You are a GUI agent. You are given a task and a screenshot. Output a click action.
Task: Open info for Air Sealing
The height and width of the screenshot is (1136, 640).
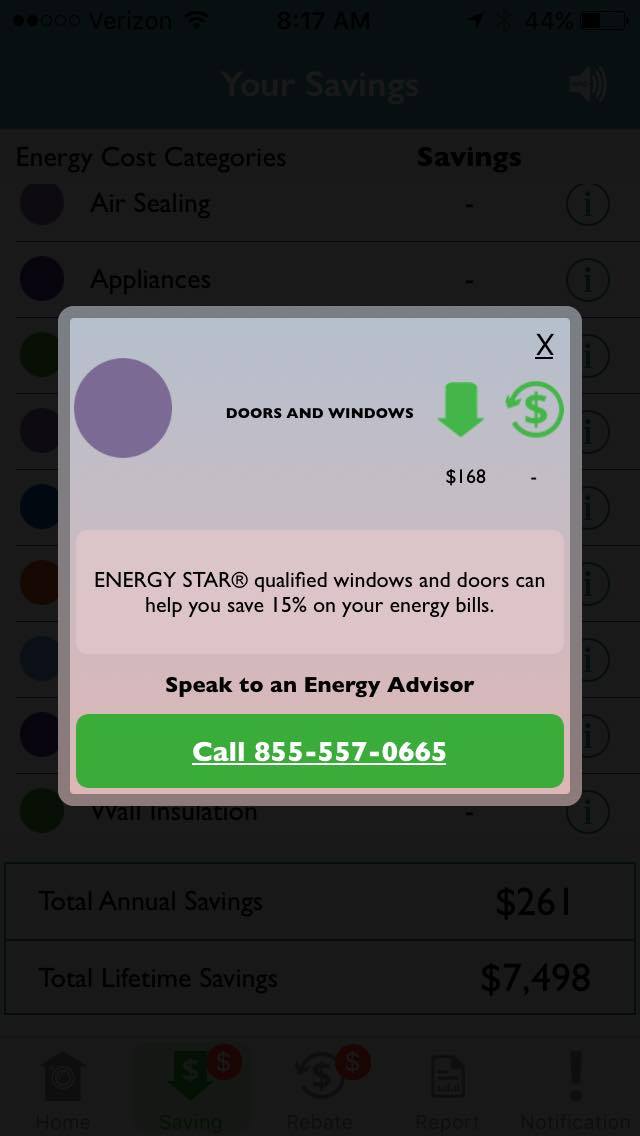(587, 204)
